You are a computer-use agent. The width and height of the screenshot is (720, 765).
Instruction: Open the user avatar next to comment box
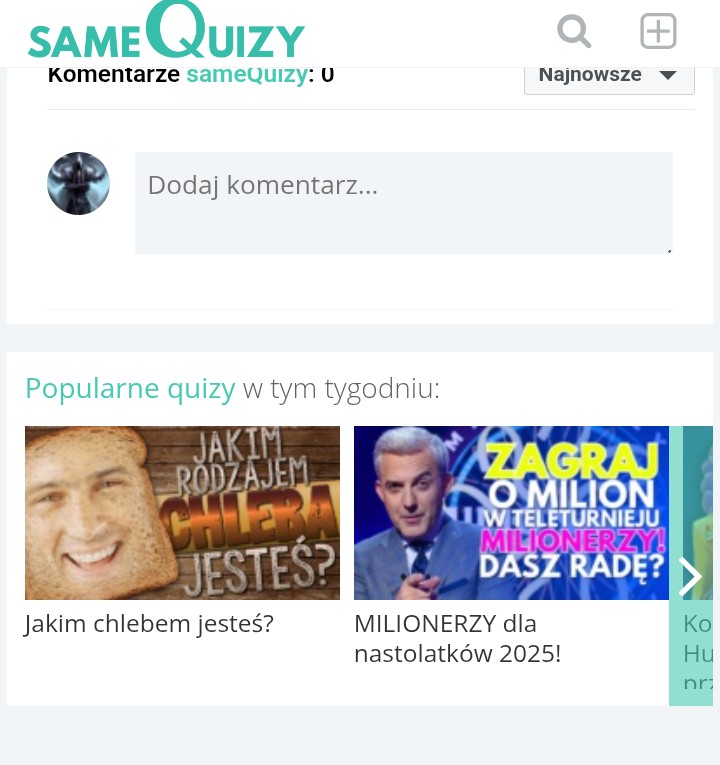tap(78, 184)
